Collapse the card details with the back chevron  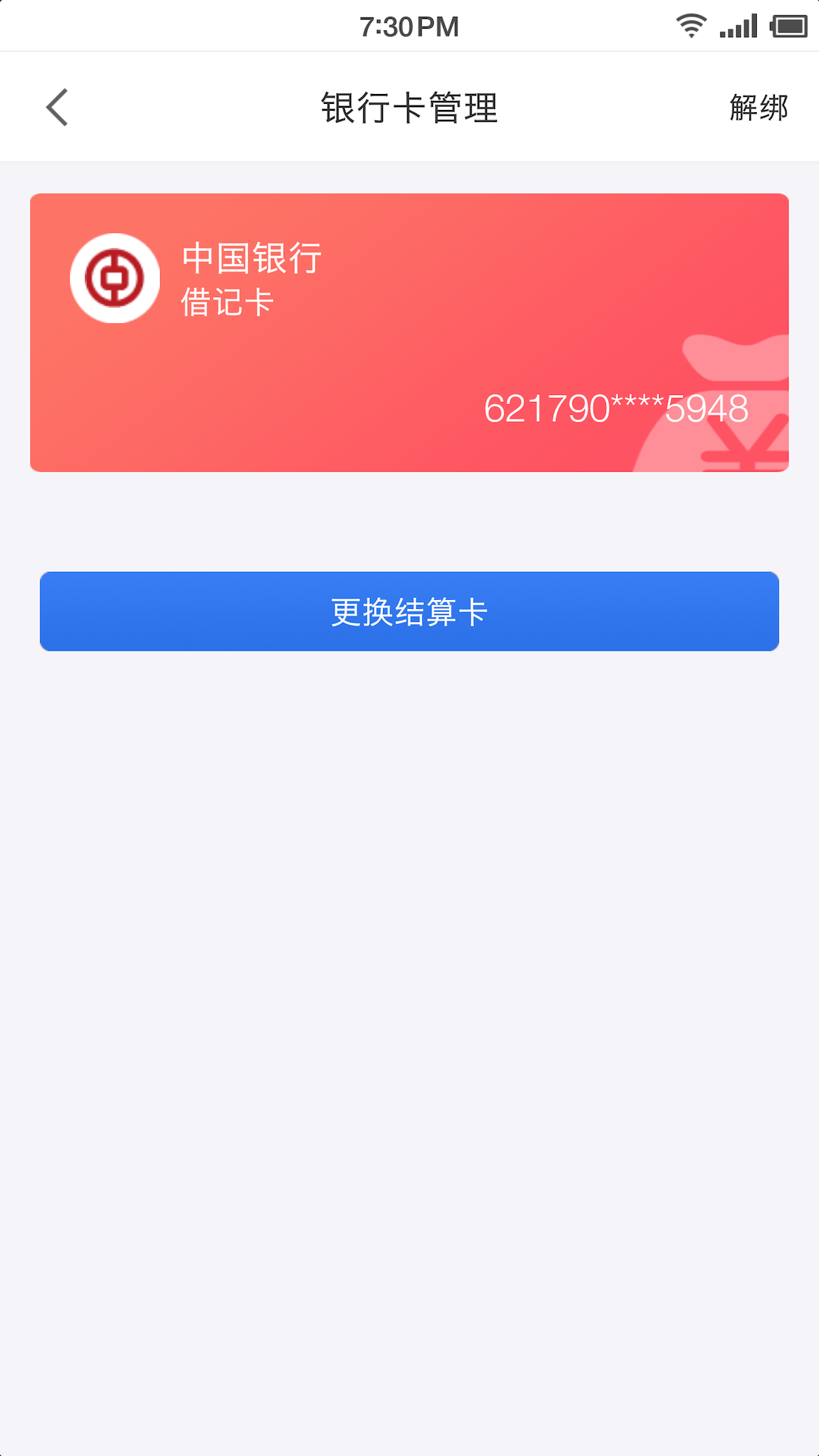tap(58, 108)
